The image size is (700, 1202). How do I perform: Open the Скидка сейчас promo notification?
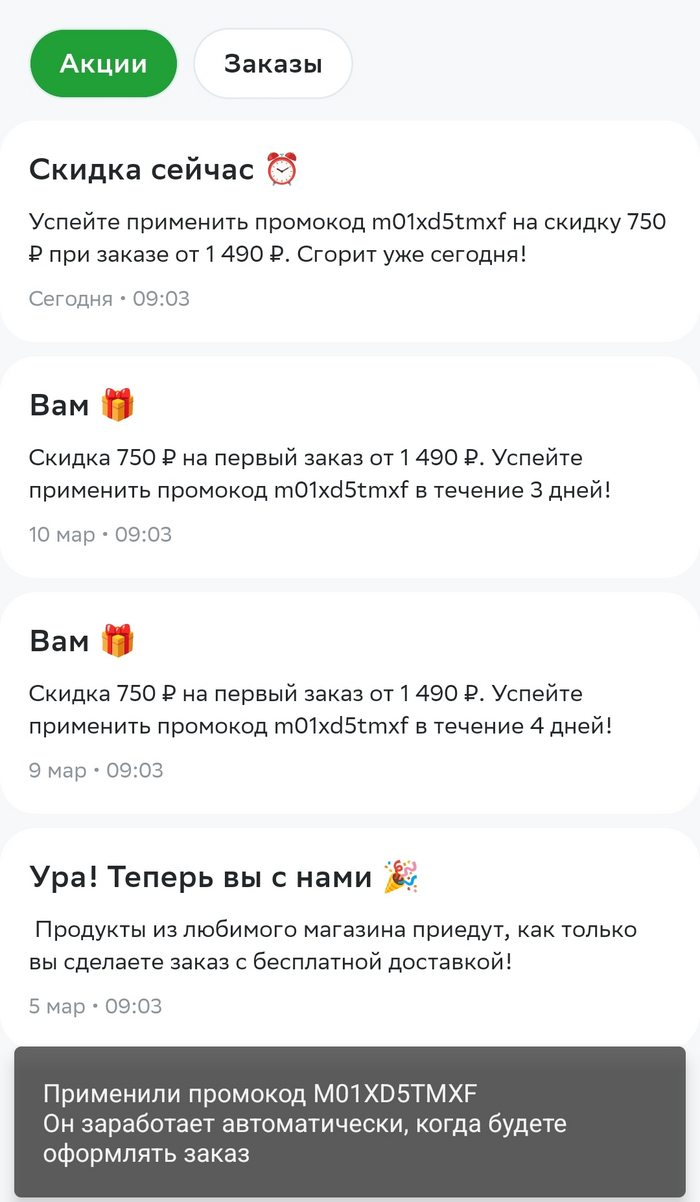tap(348, 232)
